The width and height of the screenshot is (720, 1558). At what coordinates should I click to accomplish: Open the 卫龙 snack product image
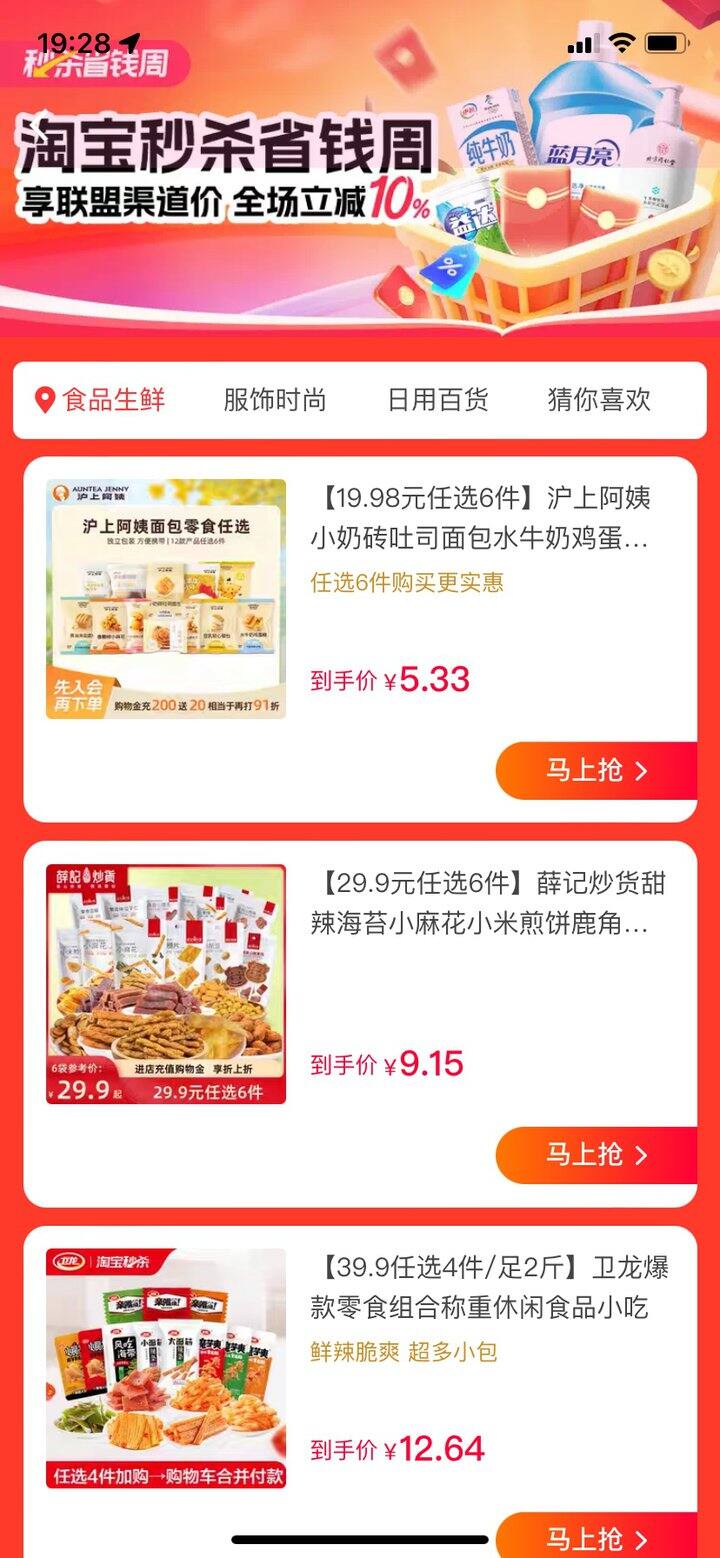pyautogui.click(x=166, y=1367)
